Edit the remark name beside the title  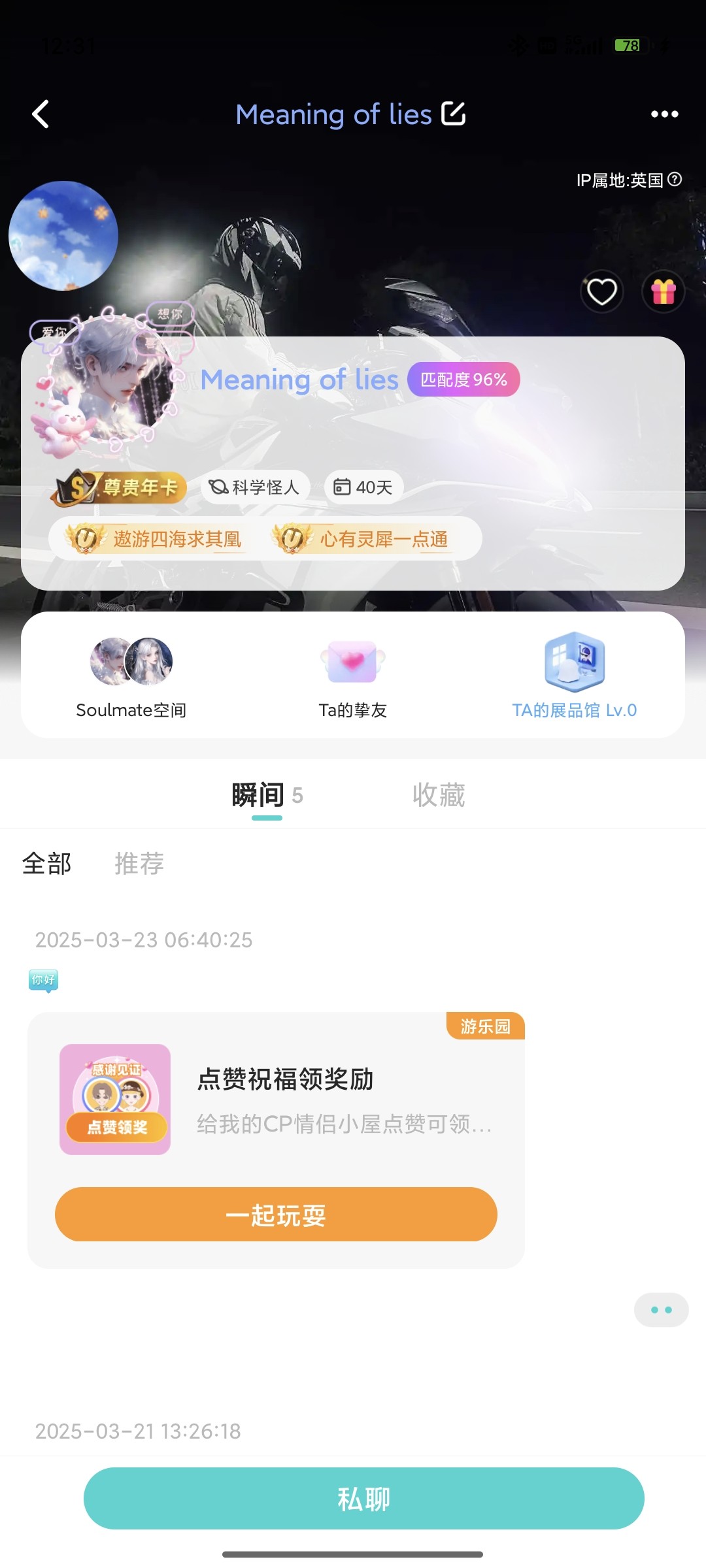454,114
